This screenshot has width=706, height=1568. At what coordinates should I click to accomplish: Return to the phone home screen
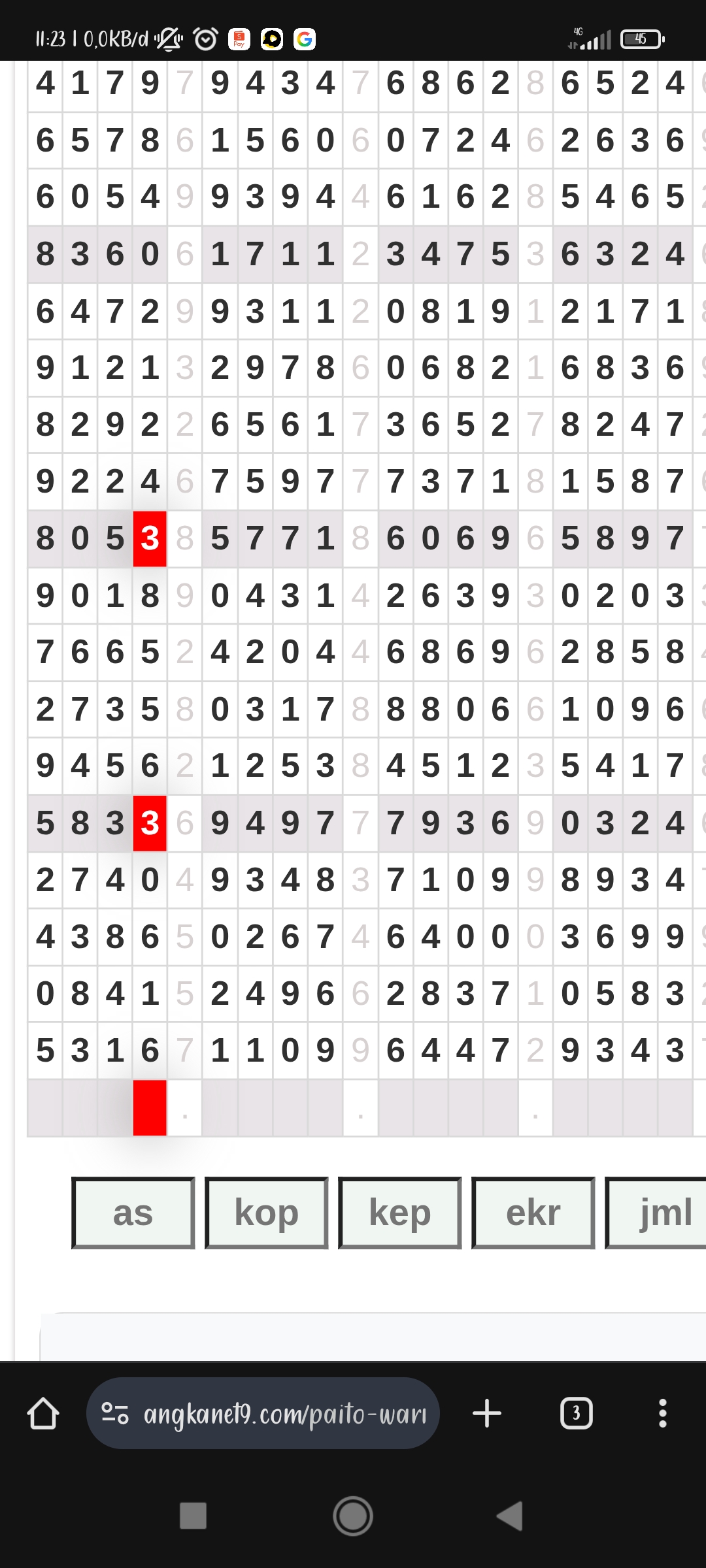[353, 1516]
